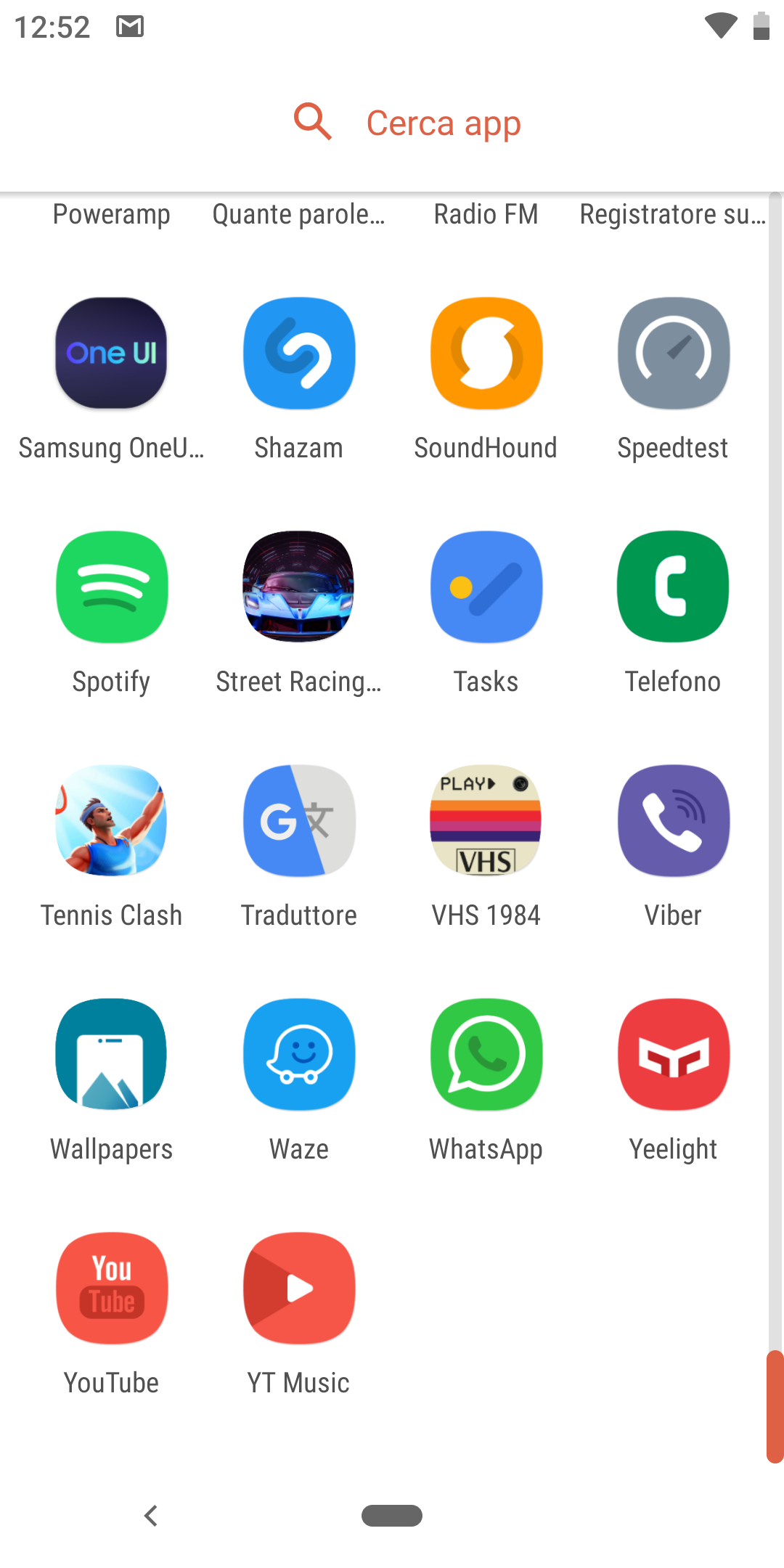
Task: Open the Traduttore translator app
Action: pos(299,821)
